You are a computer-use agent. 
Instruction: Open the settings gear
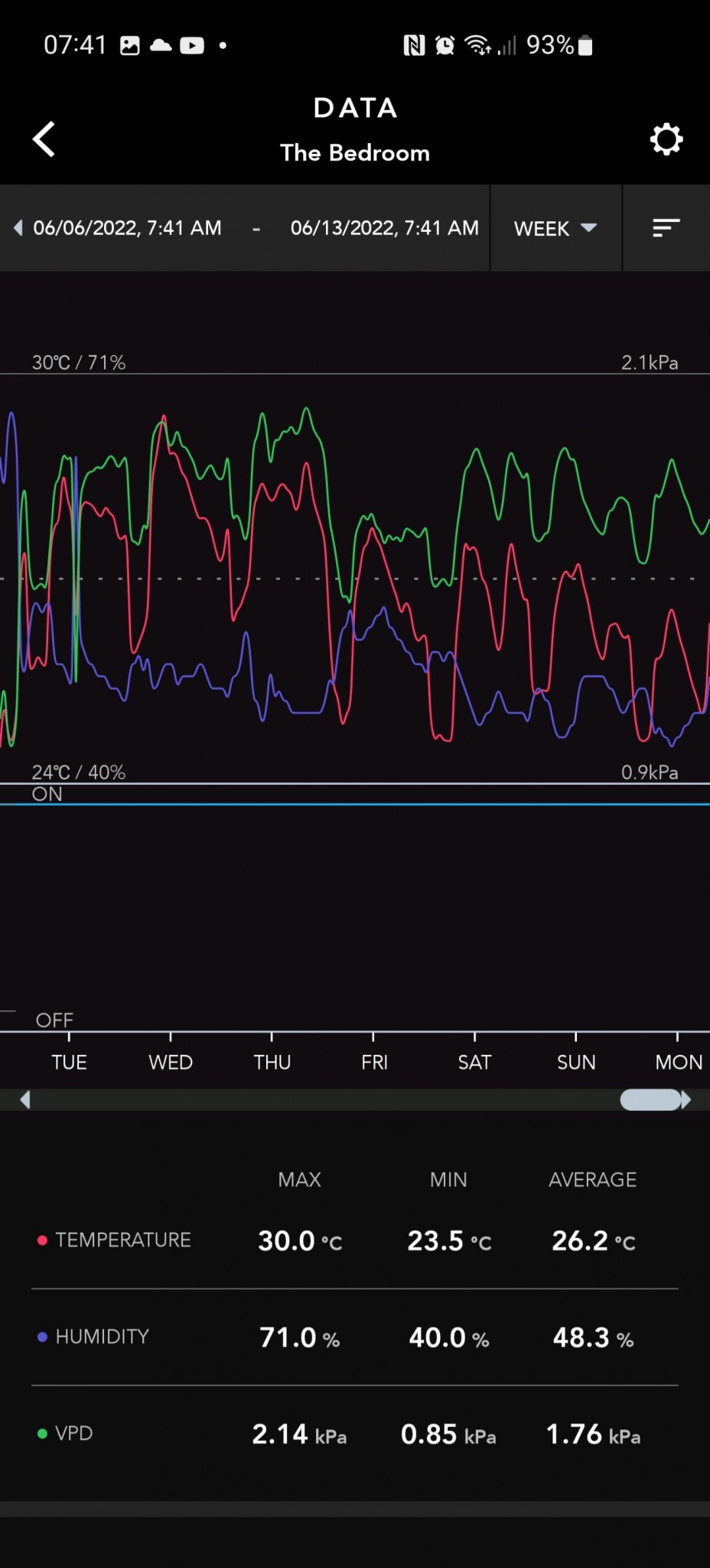(666, 139)
